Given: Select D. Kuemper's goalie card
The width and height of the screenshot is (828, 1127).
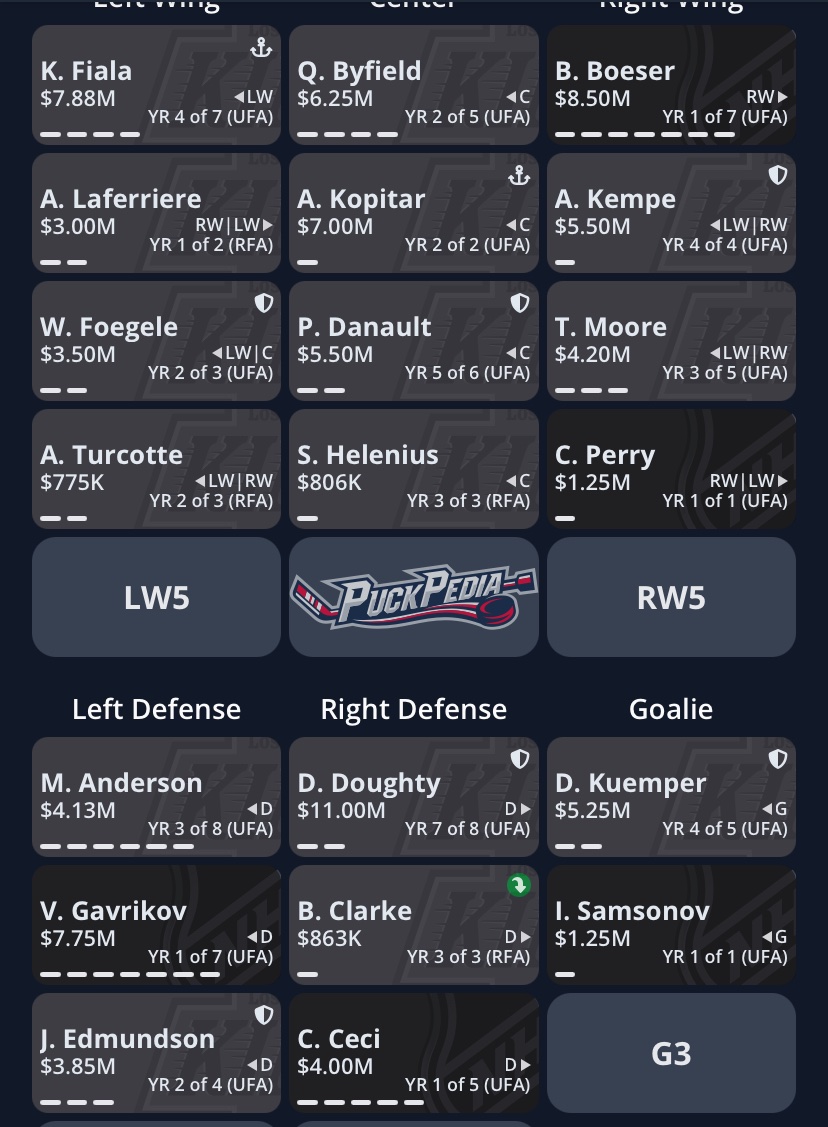Looking at the screenshot, I should tap(671, 797).
